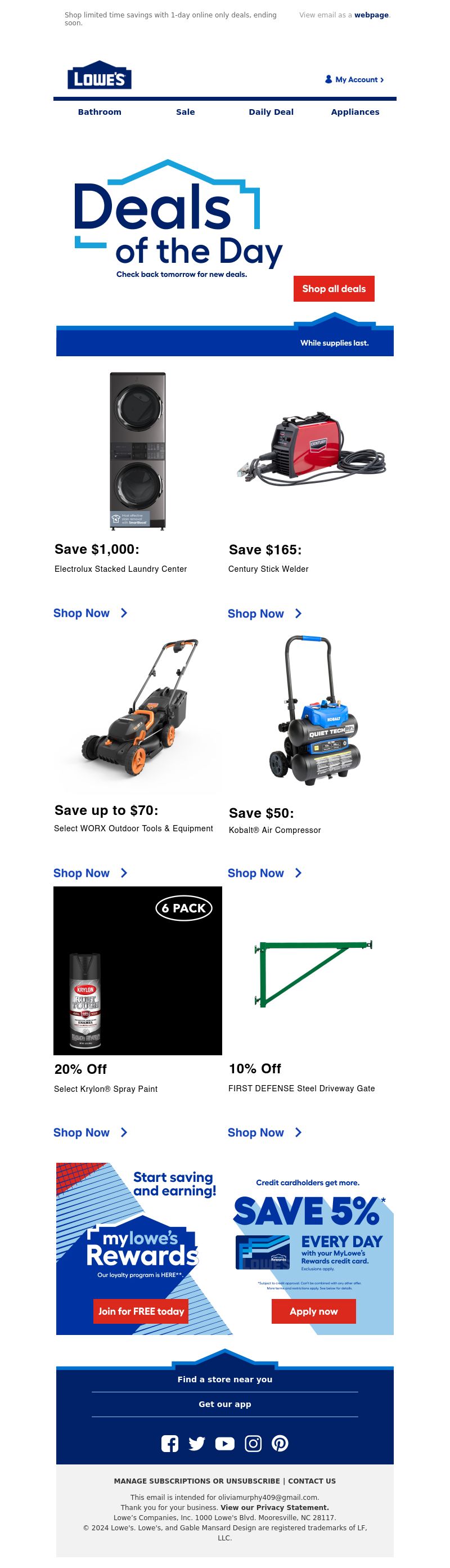This screenshot has height=1568, width=450.
Task: Select Daily Deal in the menu
Action: click(271, 112)
